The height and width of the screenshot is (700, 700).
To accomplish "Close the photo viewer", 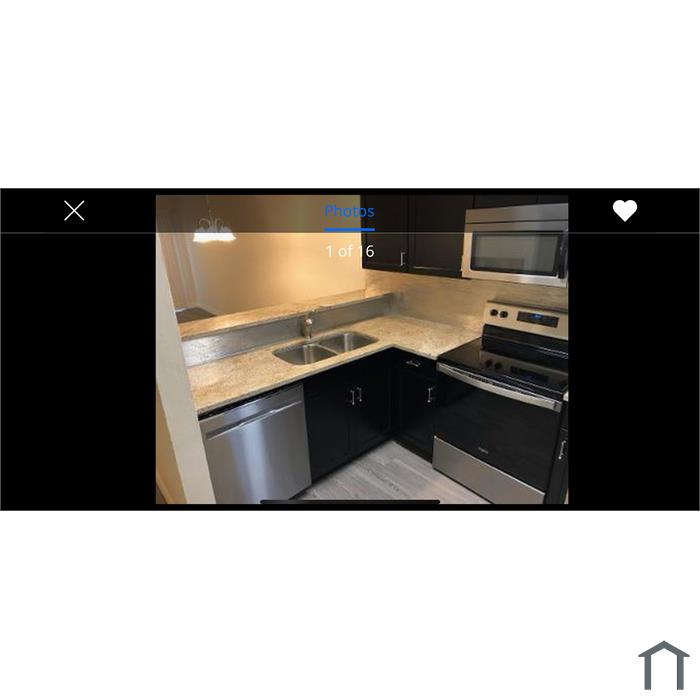I will tap(74, 210).
